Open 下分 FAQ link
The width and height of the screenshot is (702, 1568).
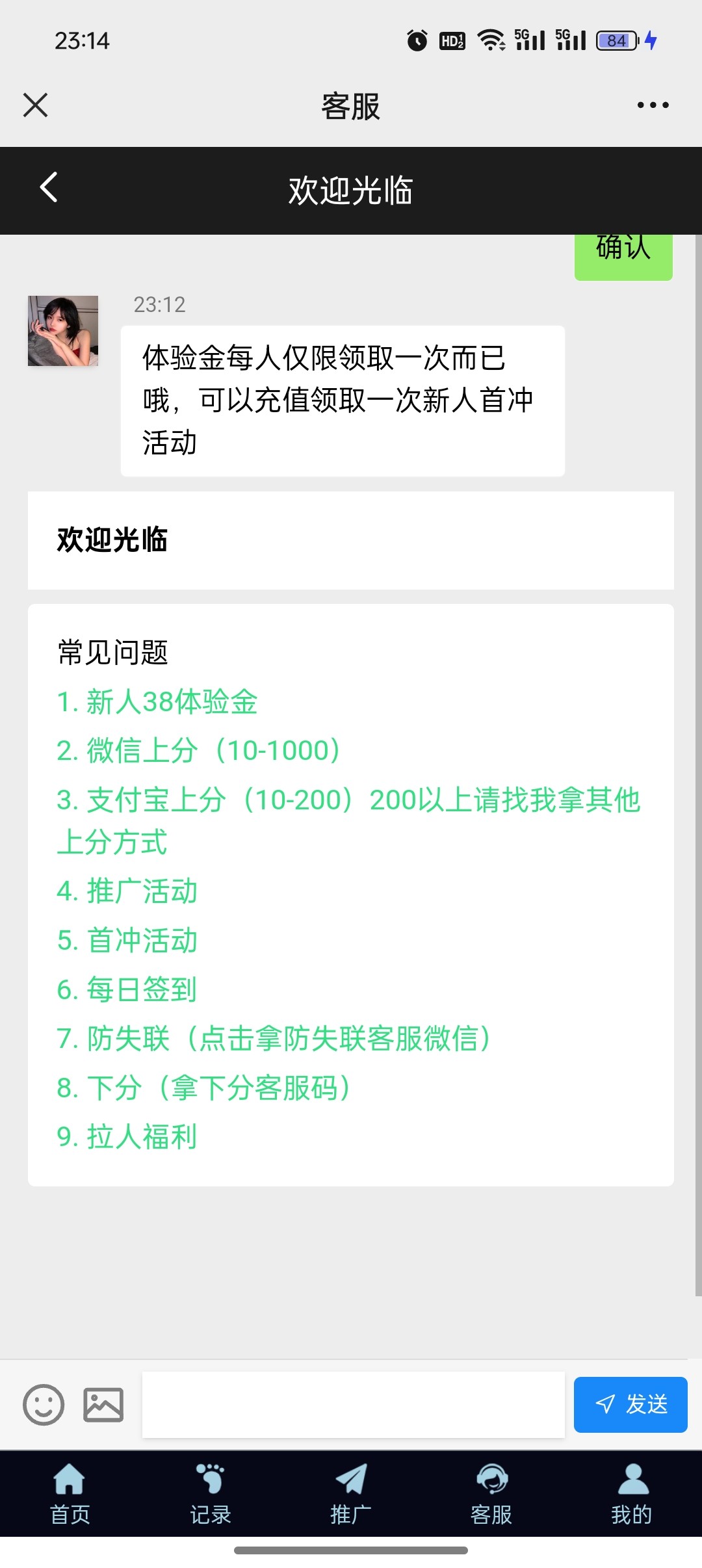click(x=203, y=1088)
